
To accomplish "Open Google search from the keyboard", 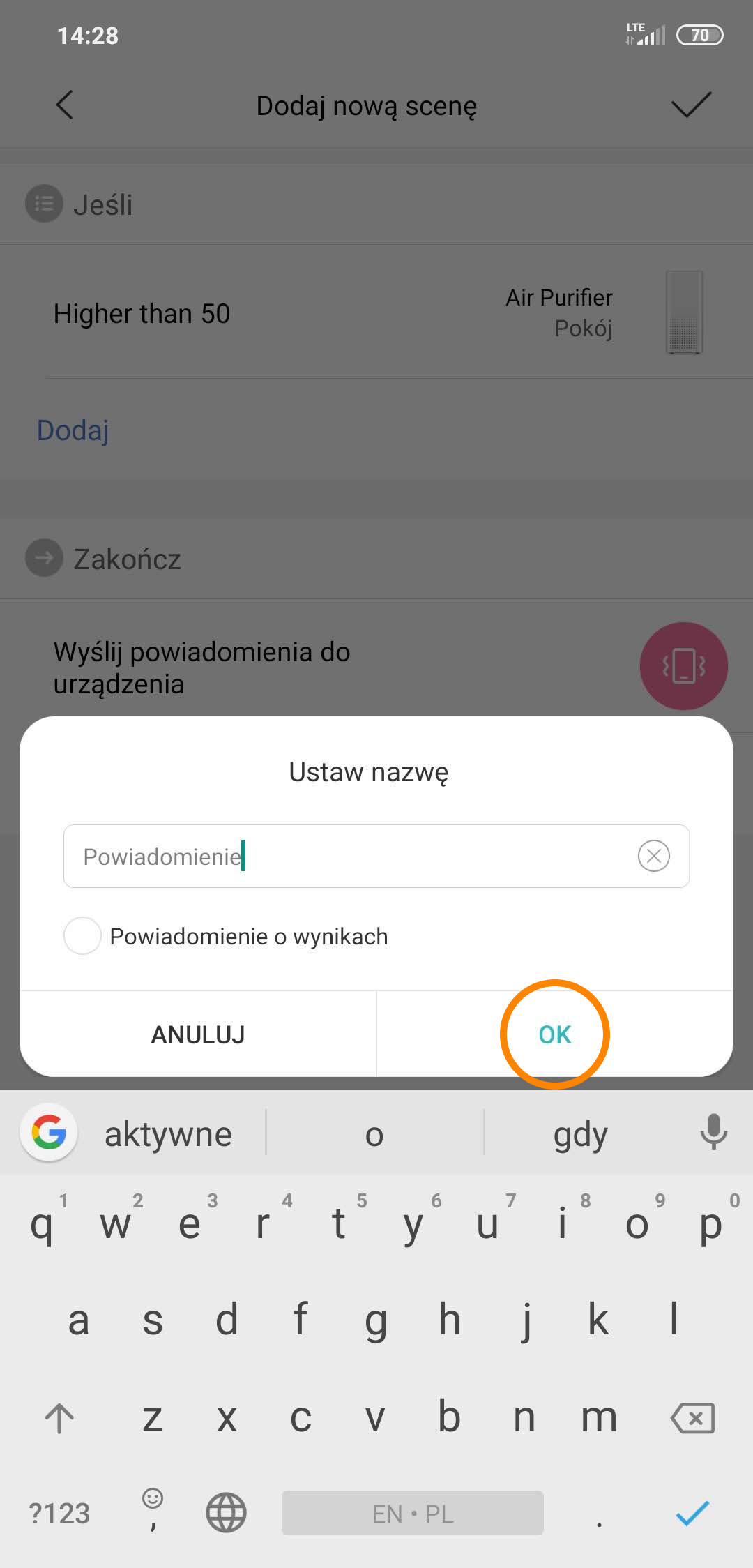I will (49, 1131).
